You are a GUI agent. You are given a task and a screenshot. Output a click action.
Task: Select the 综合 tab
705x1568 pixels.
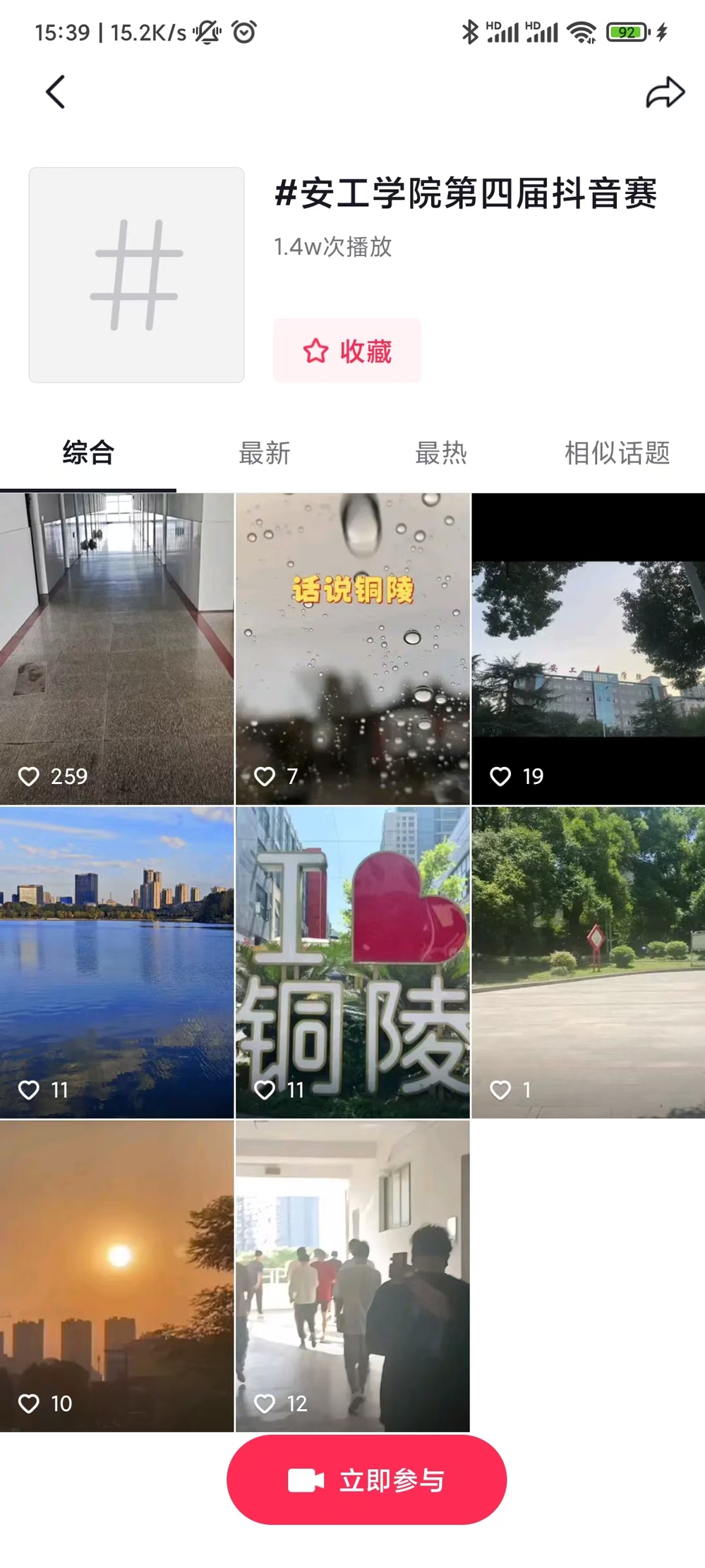click(x=88, y=453)
